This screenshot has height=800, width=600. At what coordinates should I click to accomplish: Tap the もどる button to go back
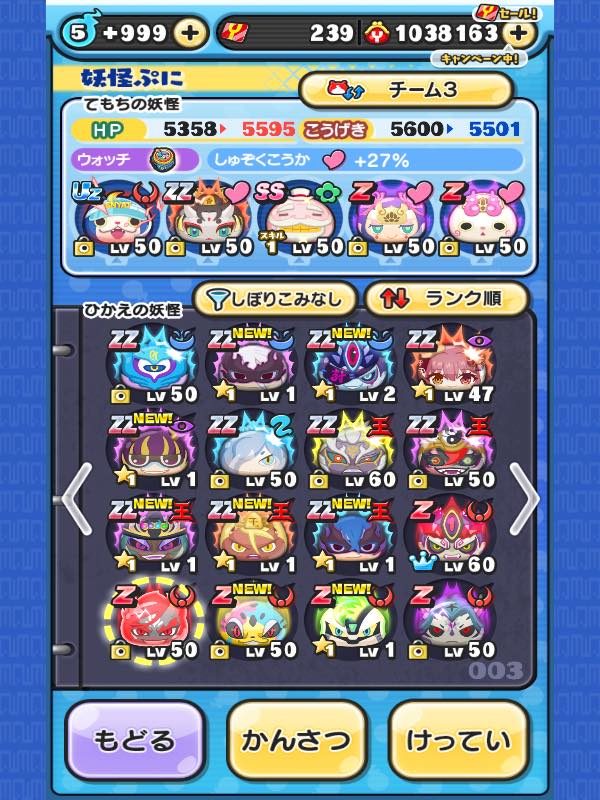tap(134, 741)
